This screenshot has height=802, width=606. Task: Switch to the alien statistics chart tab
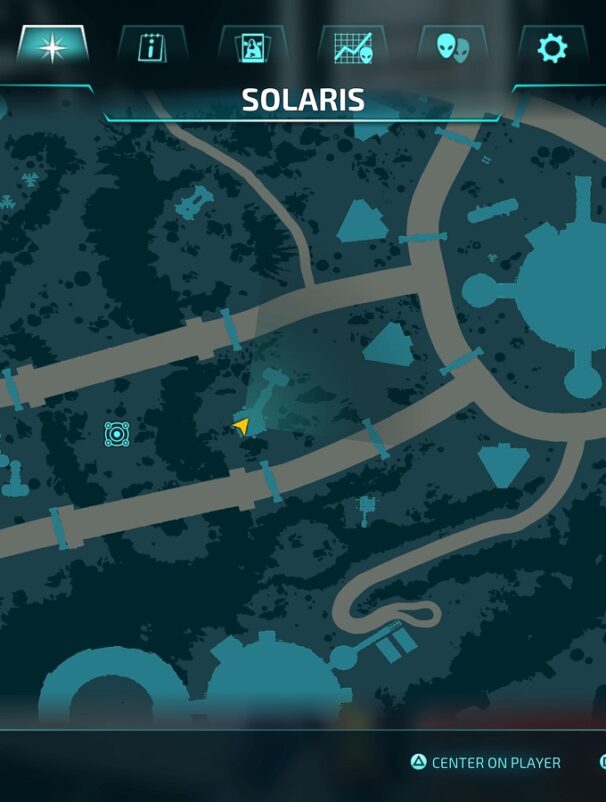click(352, 47)
